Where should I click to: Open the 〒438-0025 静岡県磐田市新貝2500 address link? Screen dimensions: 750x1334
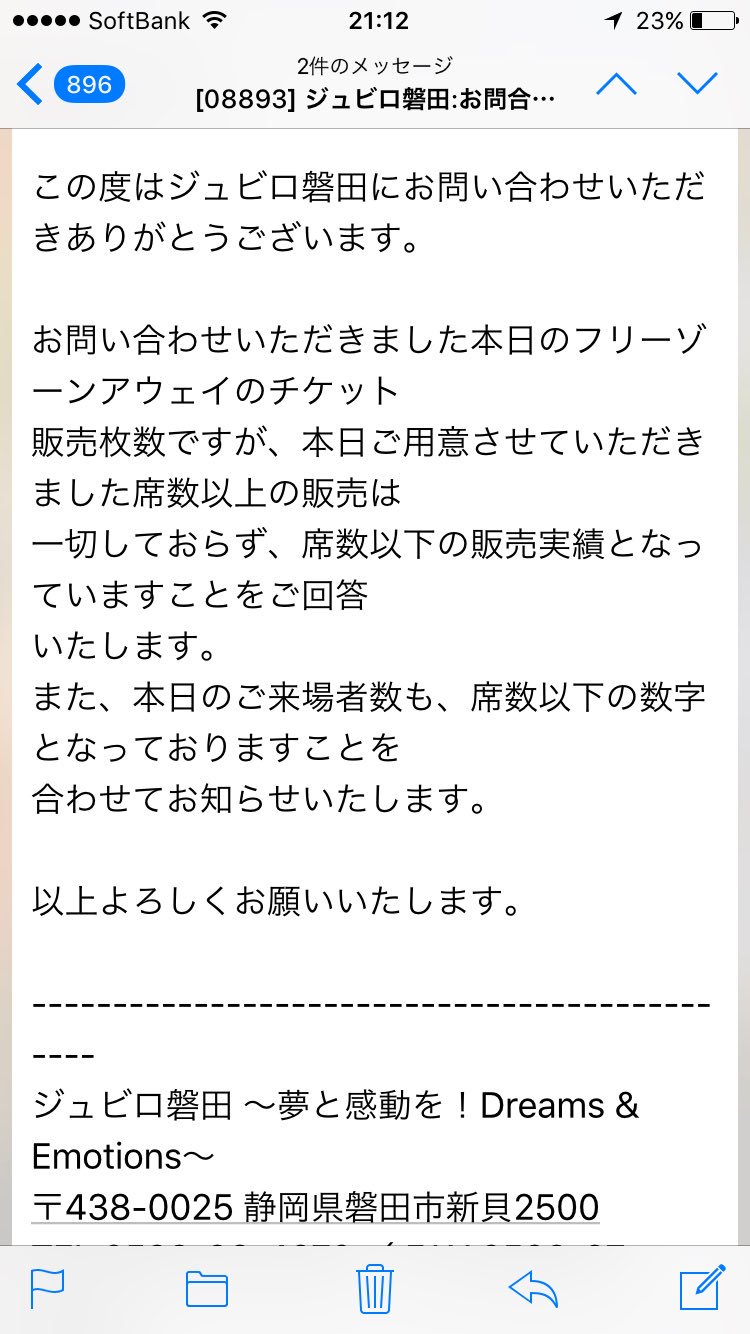(315, 1207)
